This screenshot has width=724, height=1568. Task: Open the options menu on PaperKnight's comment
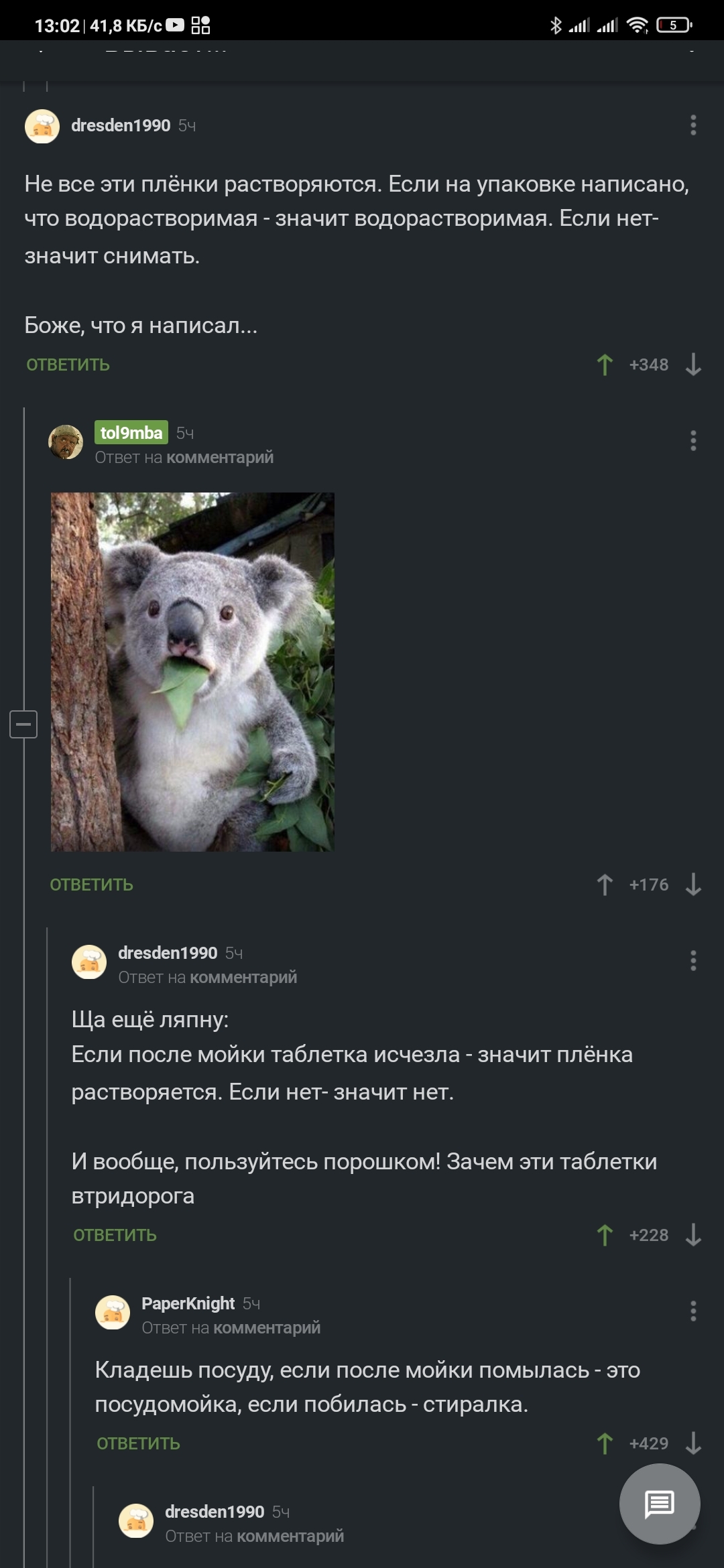[x=693, y=1311]
